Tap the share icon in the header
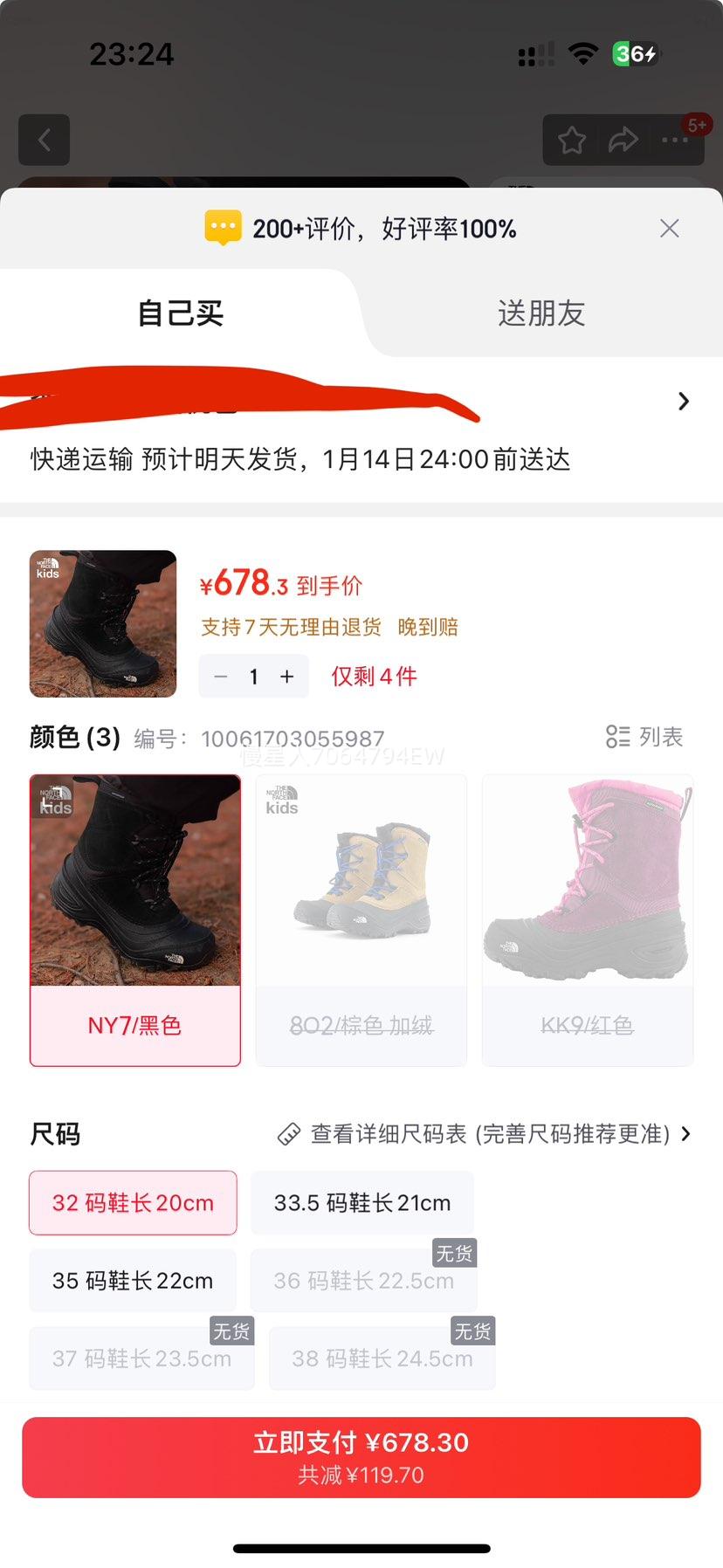723x1568 pixels. click(x=623, y=140)
